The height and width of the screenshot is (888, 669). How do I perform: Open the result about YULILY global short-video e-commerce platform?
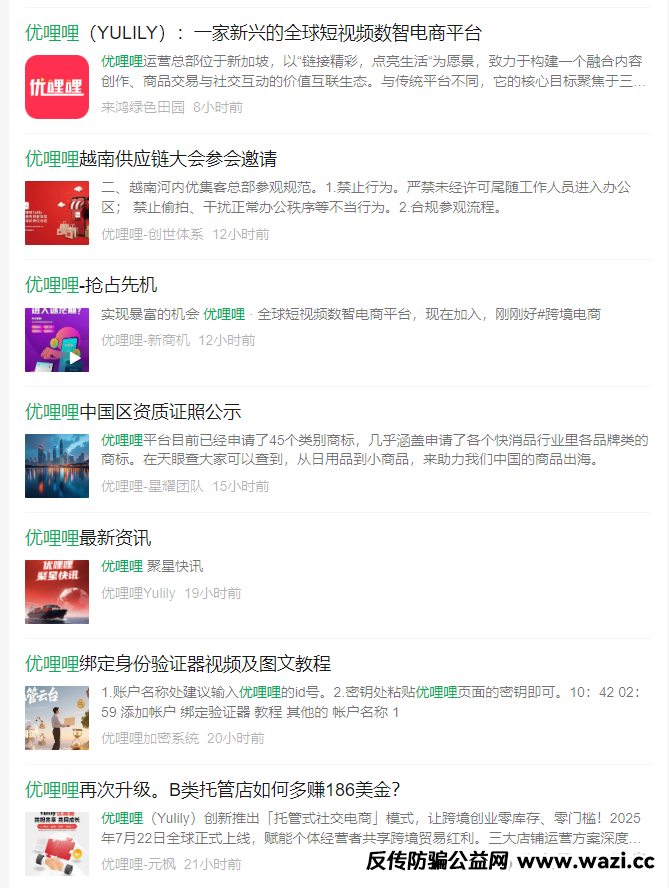(x=253, y=33)
